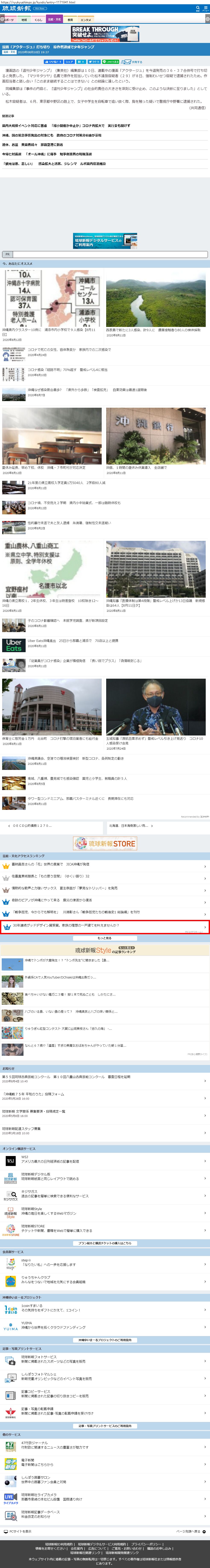The height and width of the screenshot is (1568, 210).
Task: Open the Uber Eats沖縄進出 article
Action: pyautogui.click(x=73, y=640)
